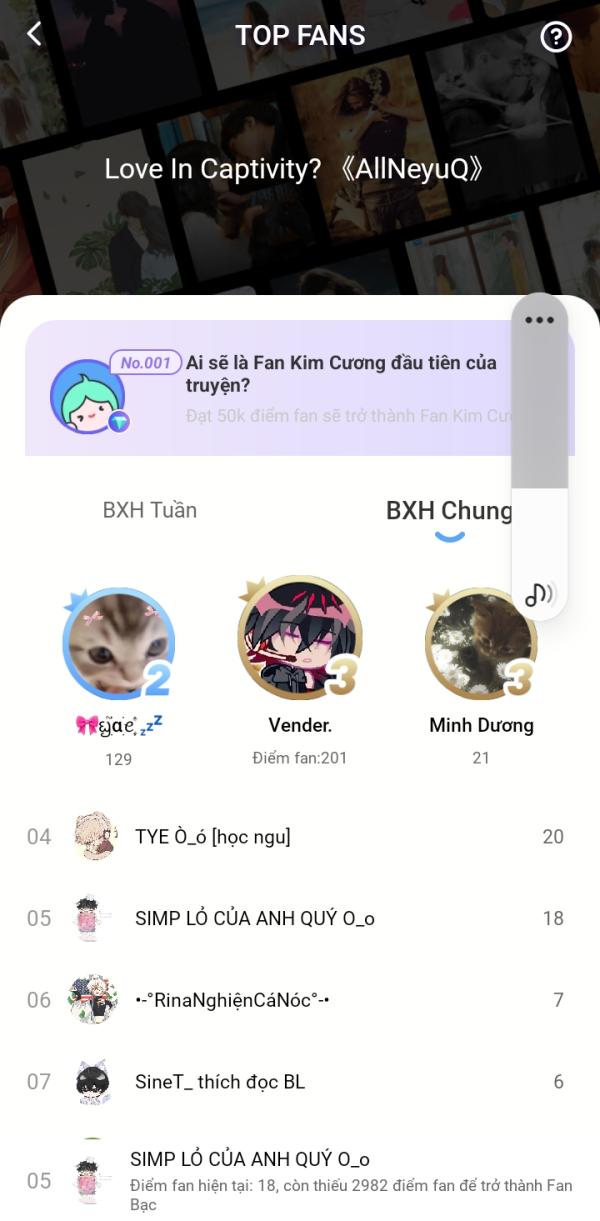The height and width of the screenshot is (1221, 600).
Task: Tap the media sound icon on volume panel
Action: click(539, 595)
